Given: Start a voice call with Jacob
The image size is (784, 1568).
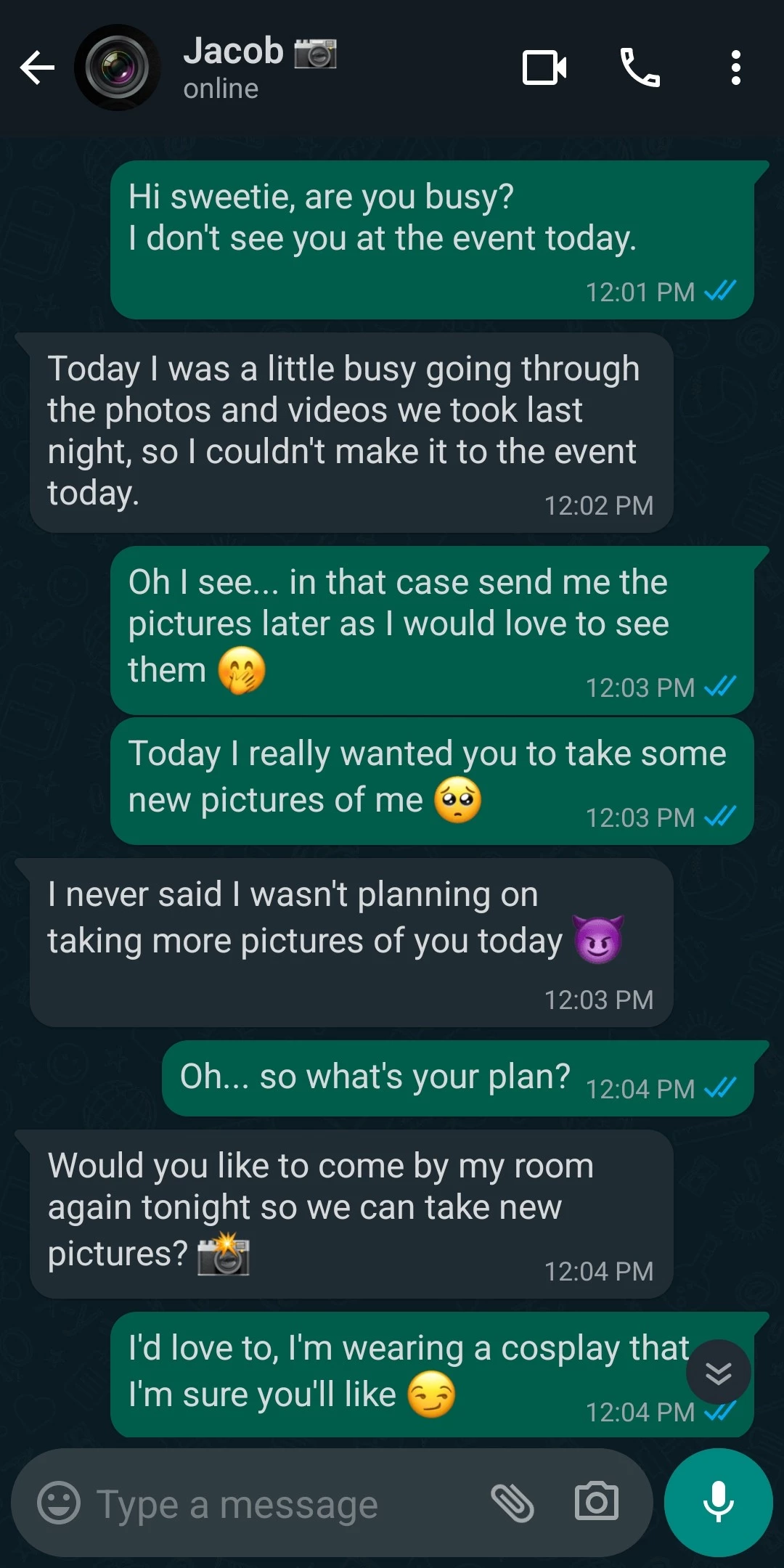Looking at the screenshot, I should point(640,68).
